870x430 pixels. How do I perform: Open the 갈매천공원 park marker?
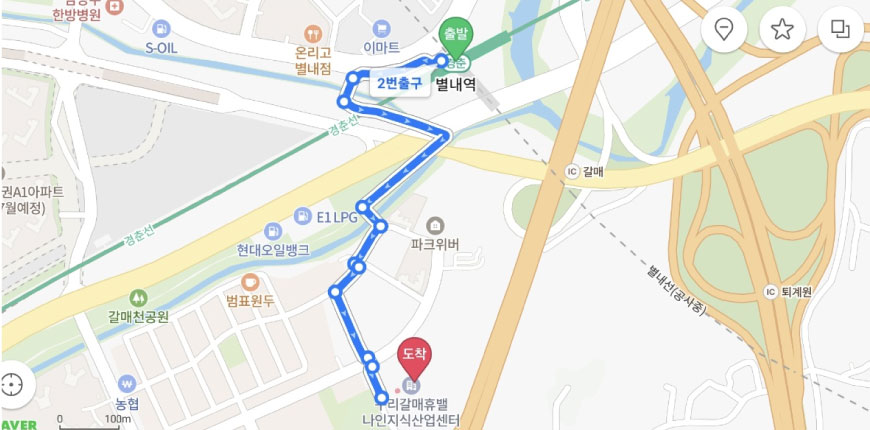click(x=138, y=299)
